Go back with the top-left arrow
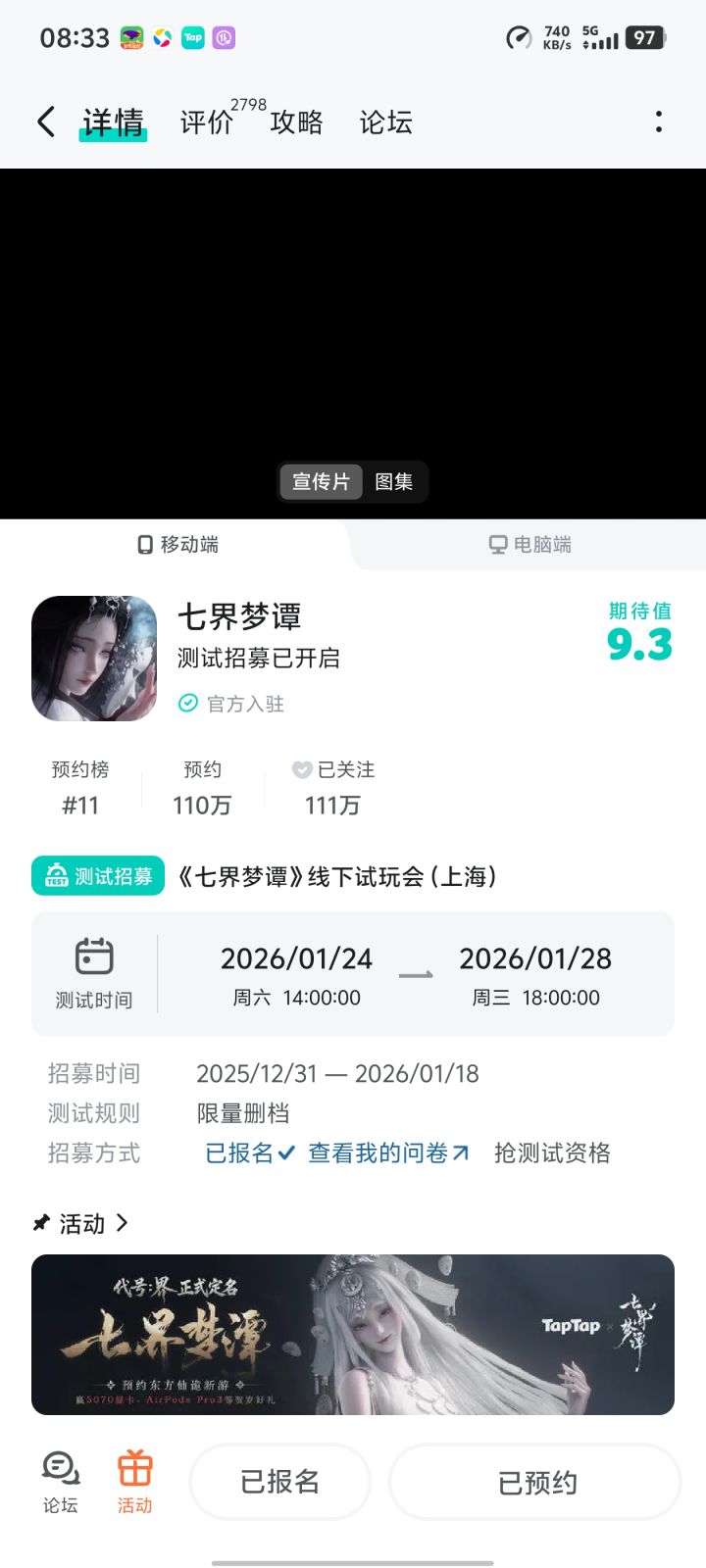 [x=46, y=122]
